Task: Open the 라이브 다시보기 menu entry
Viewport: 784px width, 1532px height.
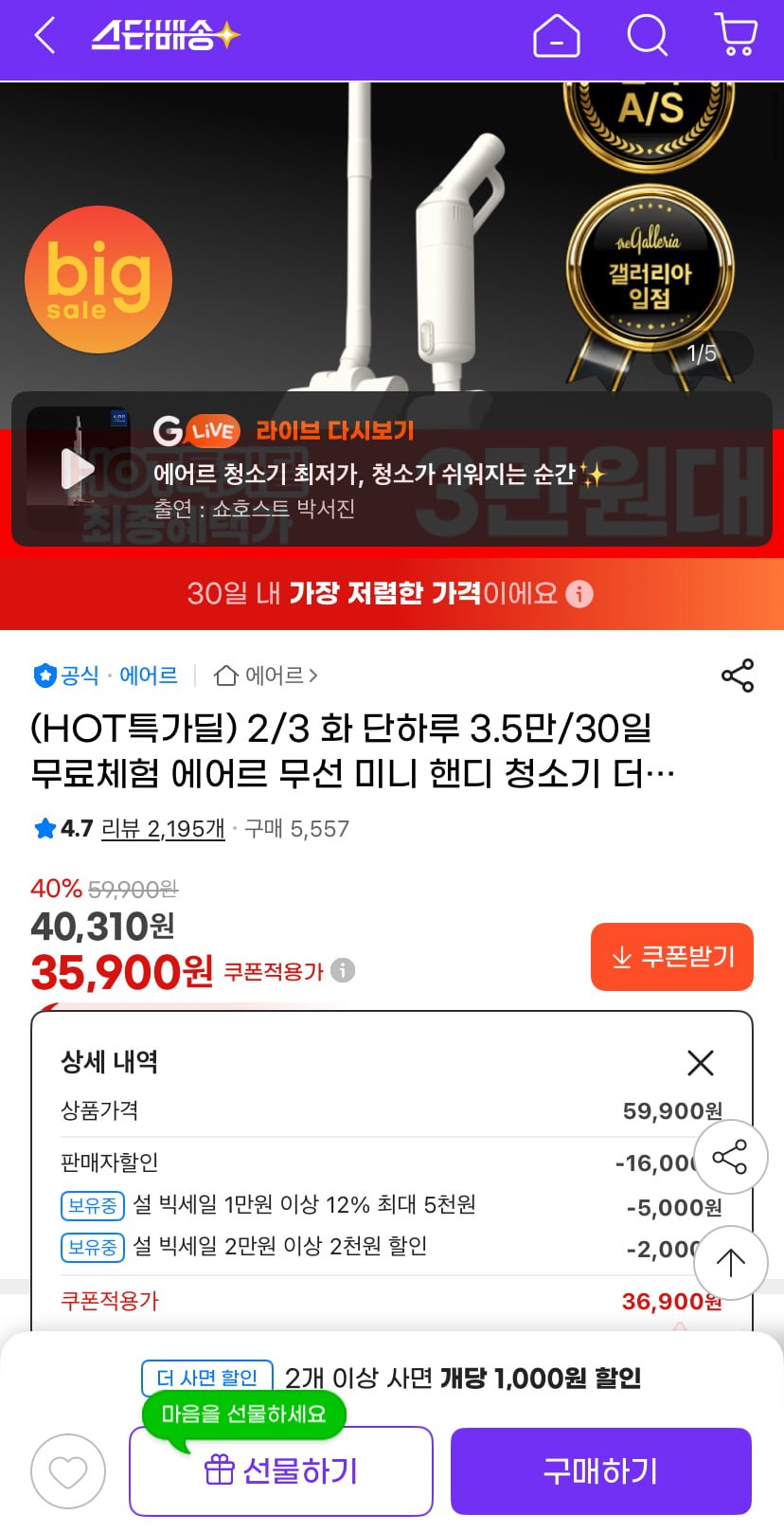Action: [336, 429]
